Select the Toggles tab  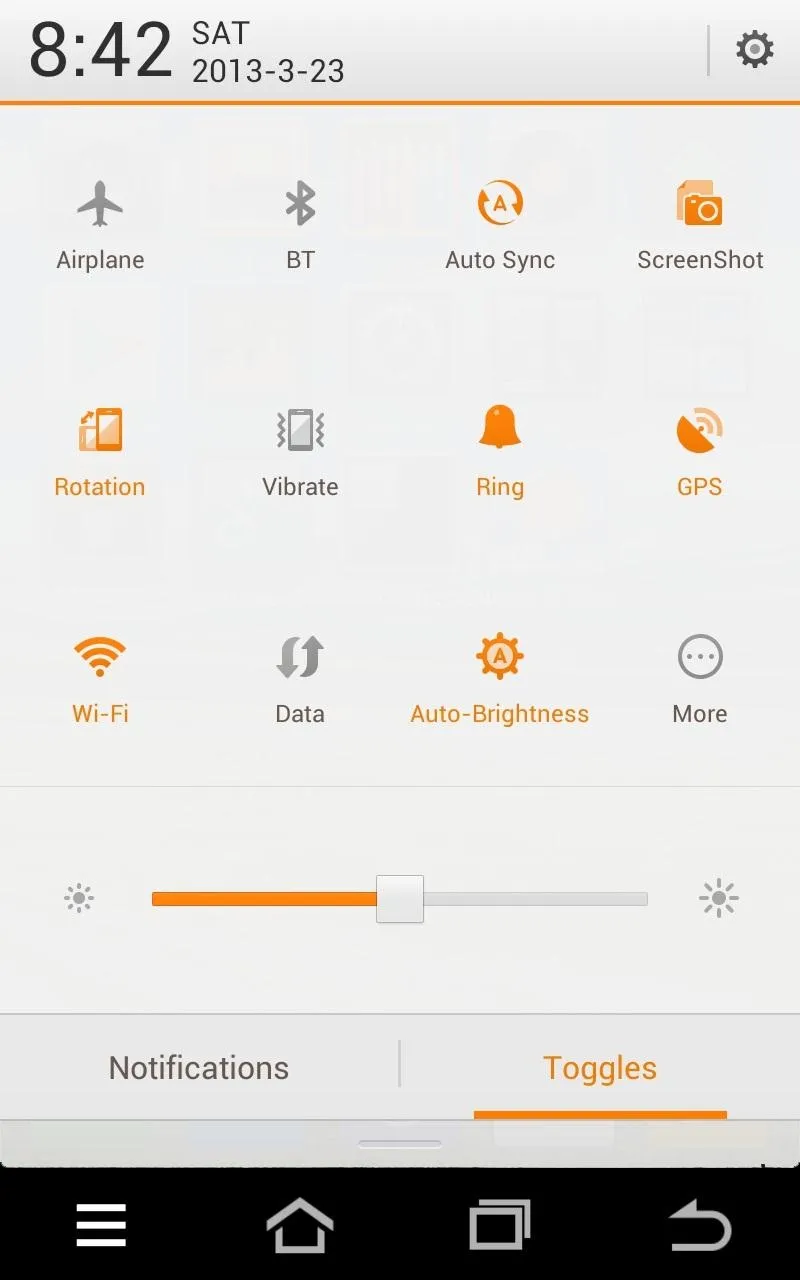pos(600,1068)
